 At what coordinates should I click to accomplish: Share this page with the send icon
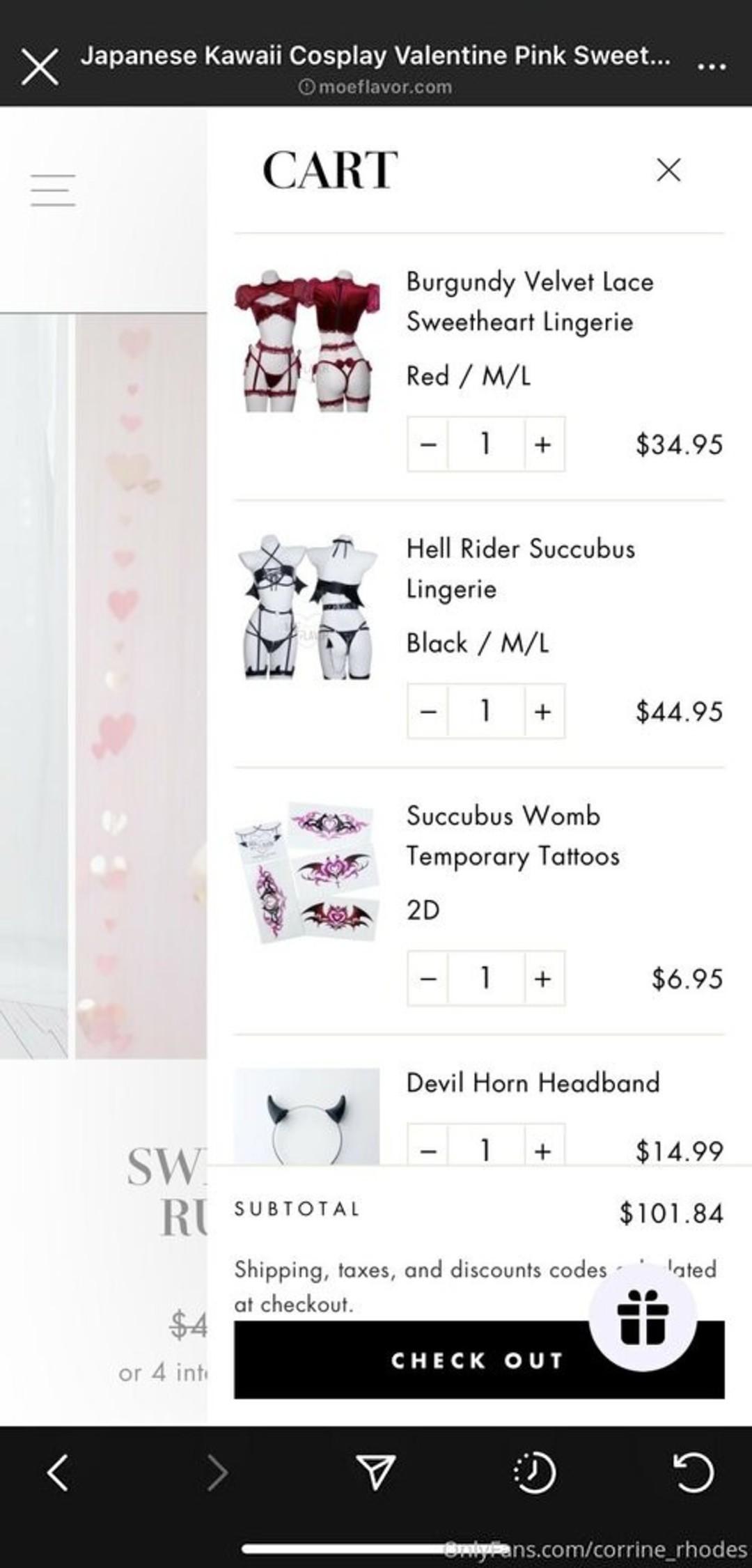376,1473
